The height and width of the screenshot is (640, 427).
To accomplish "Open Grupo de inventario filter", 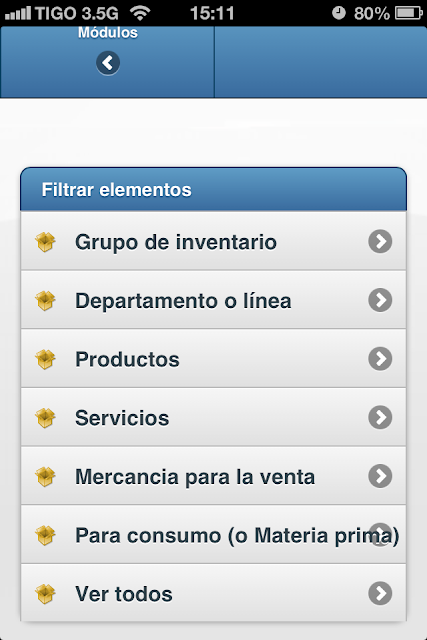I will pos(214,241).
